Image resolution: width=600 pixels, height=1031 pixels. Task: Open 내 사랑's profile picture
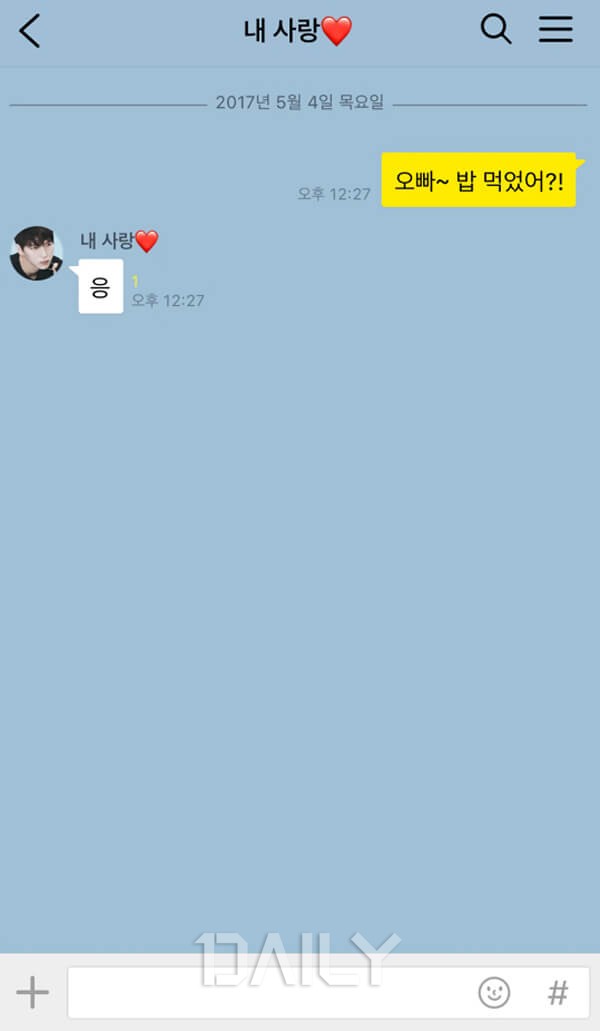36,253
